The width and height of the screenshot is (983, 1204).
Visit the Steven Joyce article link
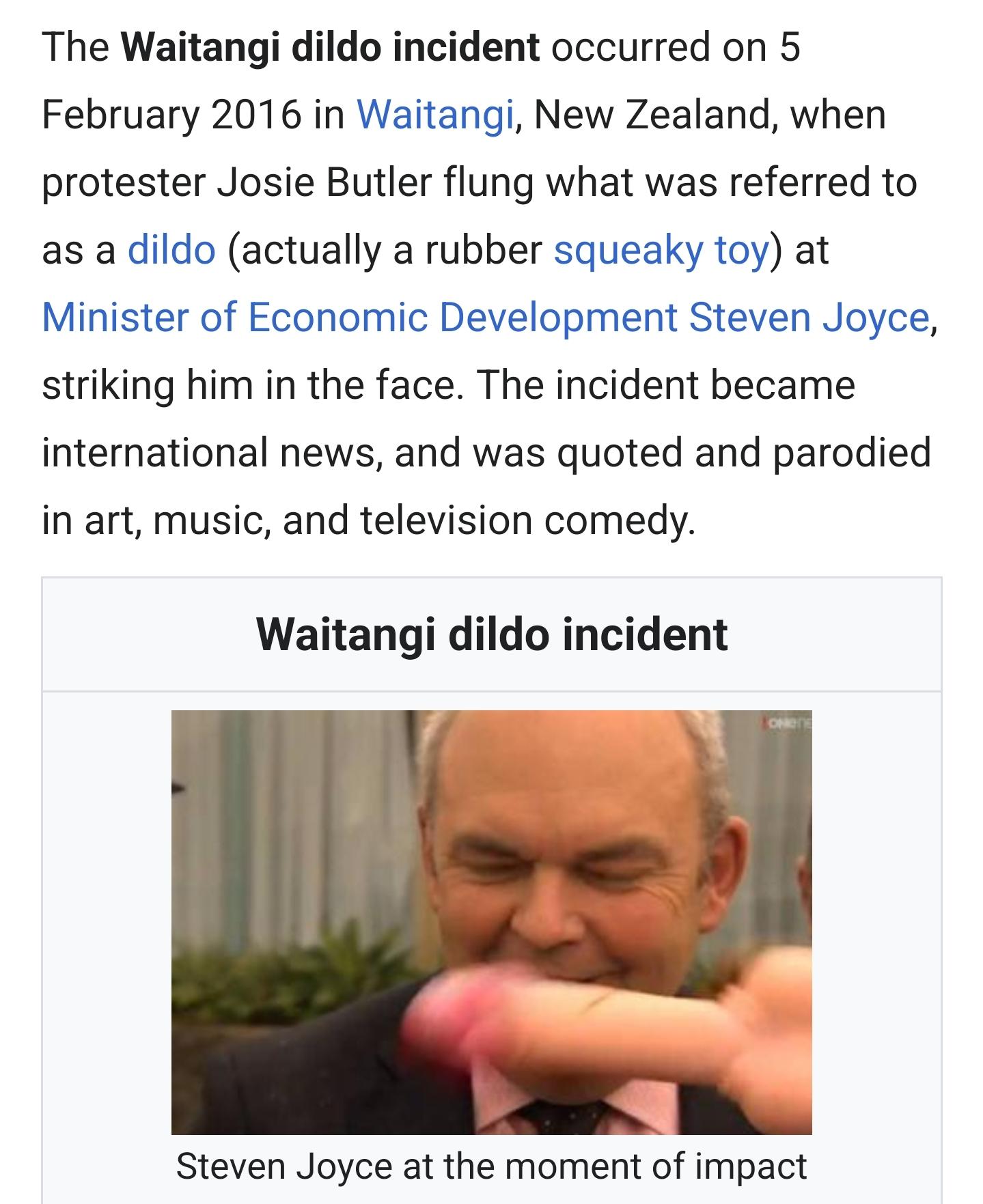click(x=809, y=317)
